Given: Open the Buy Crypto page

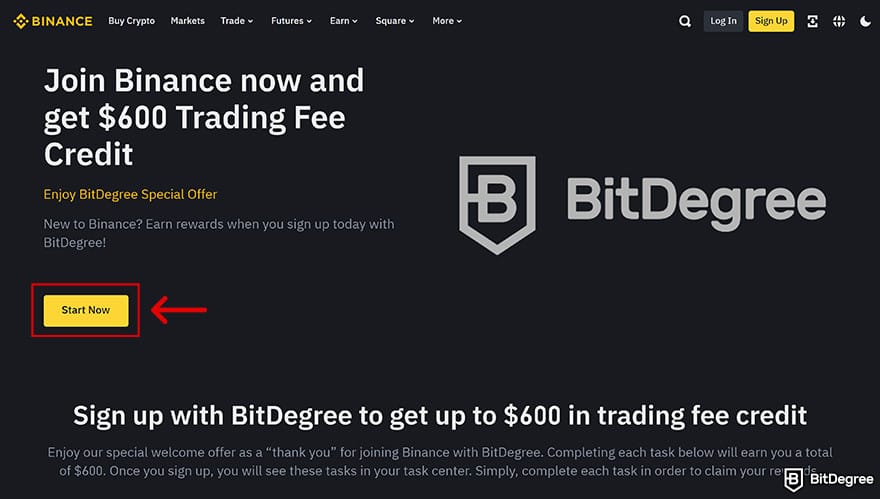Looking at the screenshot, I should [x=131, y=21].
